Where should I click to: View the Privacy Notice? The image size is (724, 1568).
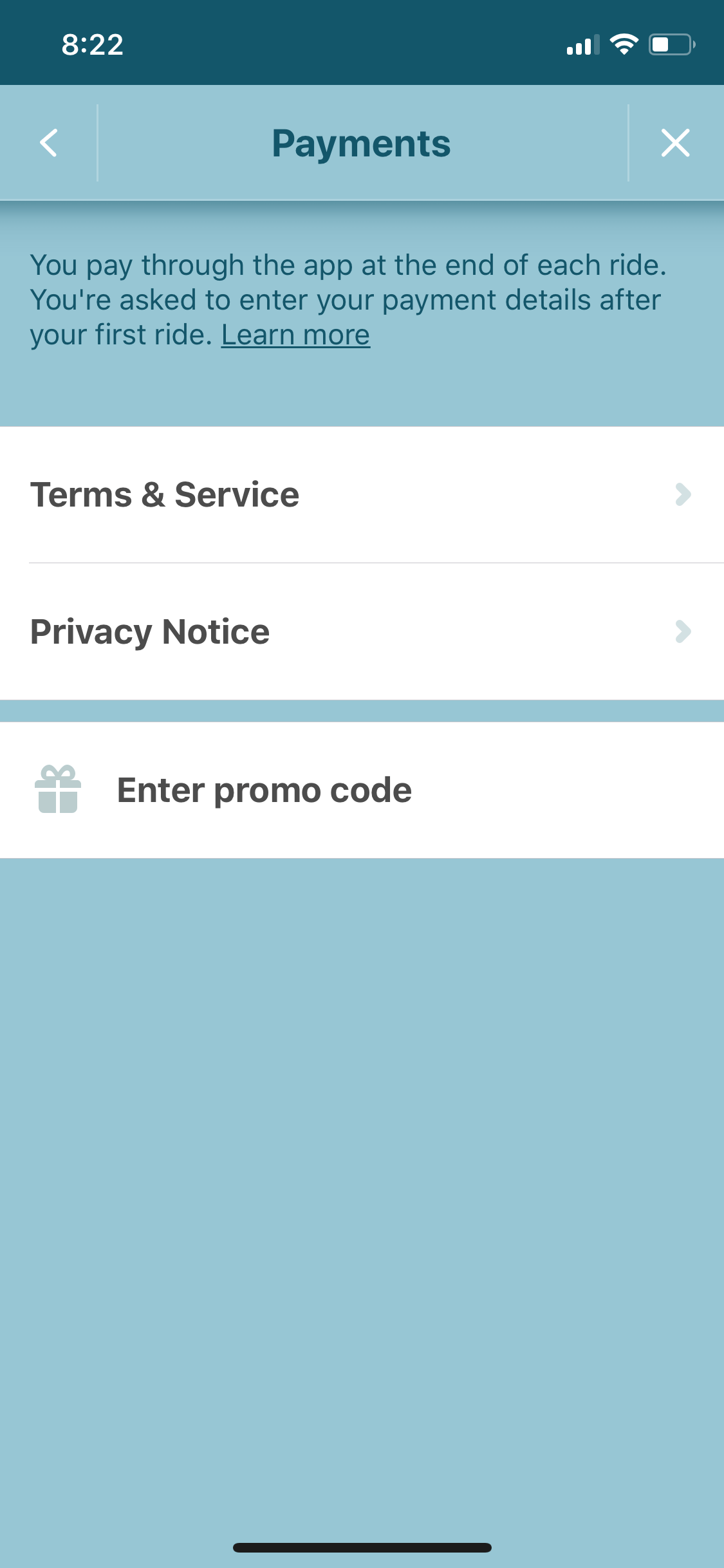(362, 631)
